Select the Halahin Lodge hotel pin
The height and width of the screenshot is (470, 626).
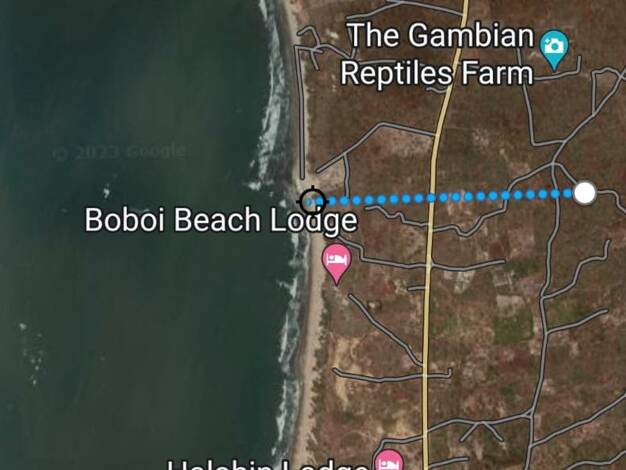pos(389,460)
